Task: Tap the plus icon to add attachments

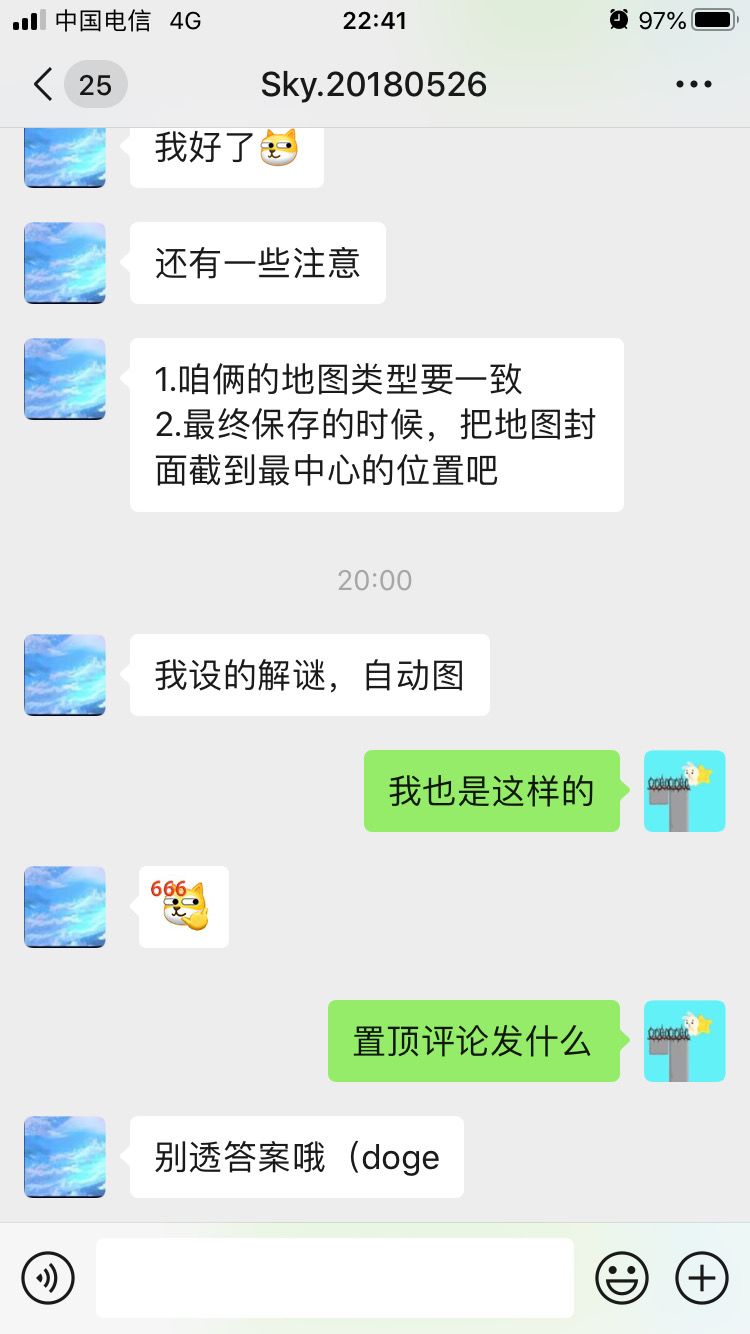Action: [x=701, y=1277]
